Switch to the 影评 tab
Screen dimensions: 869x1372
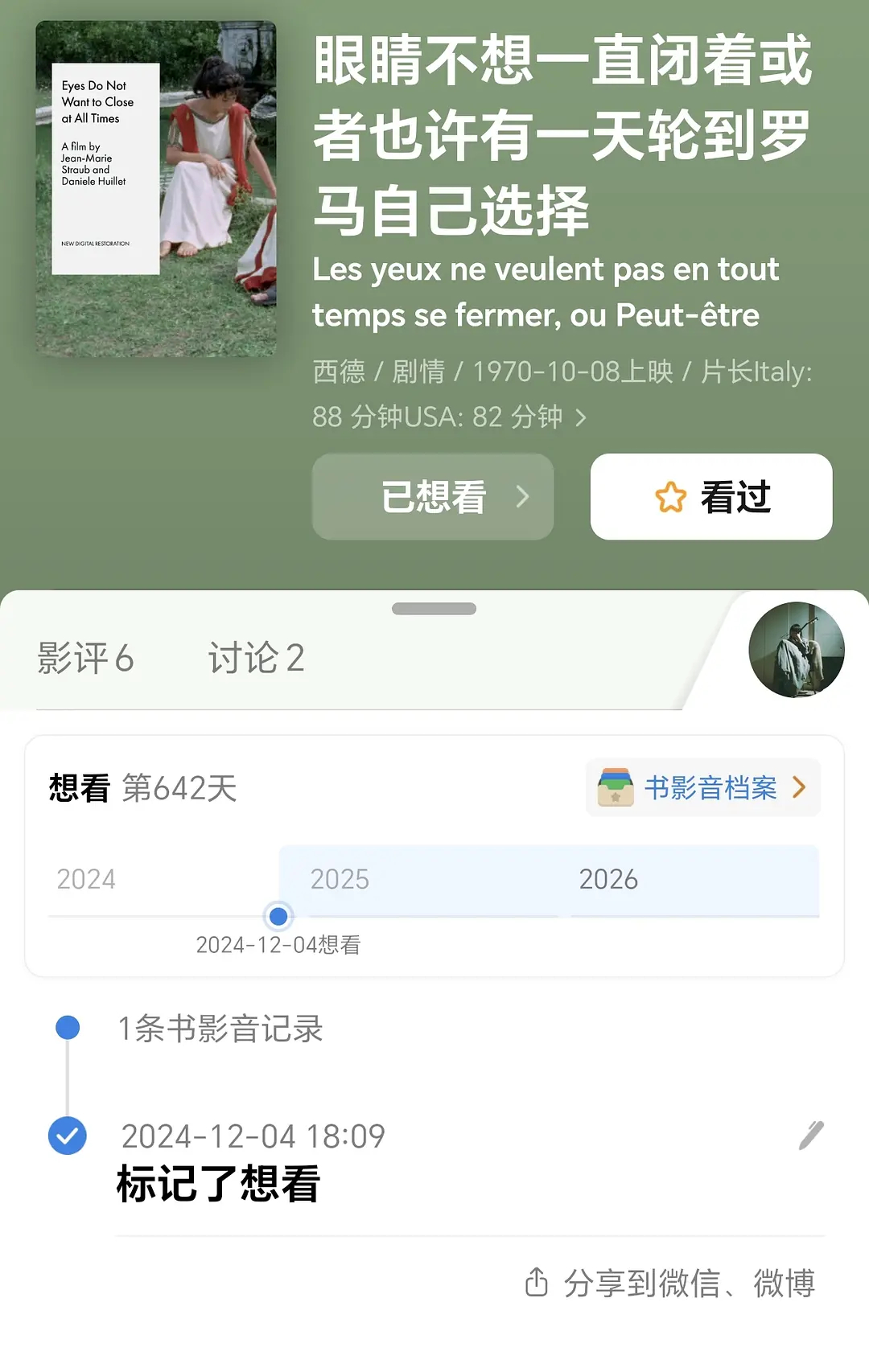pos(85,658)
